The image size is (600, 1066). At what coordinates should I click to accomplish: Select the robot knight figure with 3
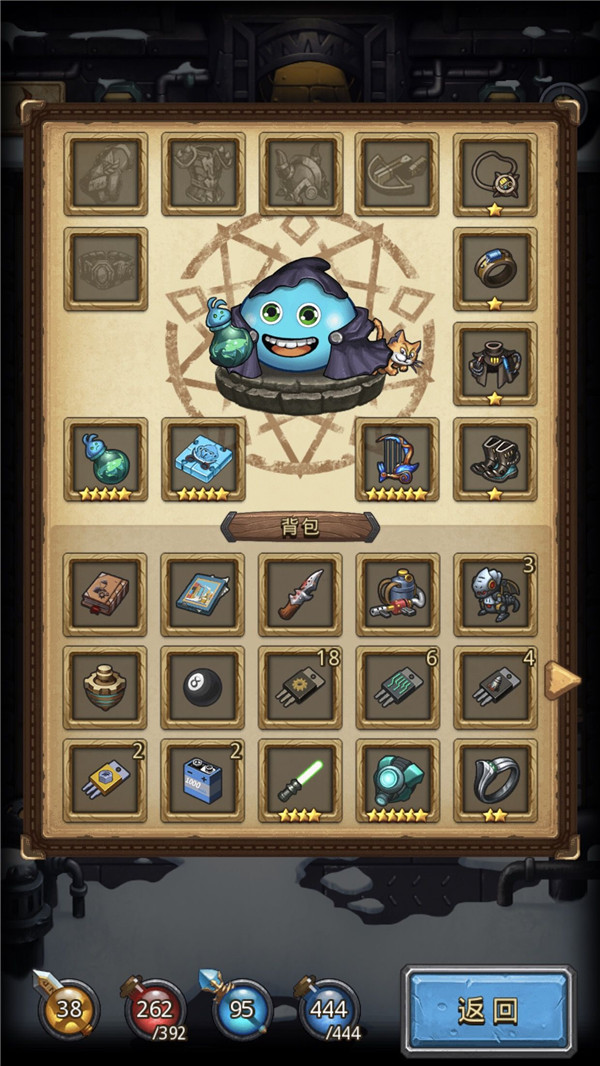coord(495,594)
